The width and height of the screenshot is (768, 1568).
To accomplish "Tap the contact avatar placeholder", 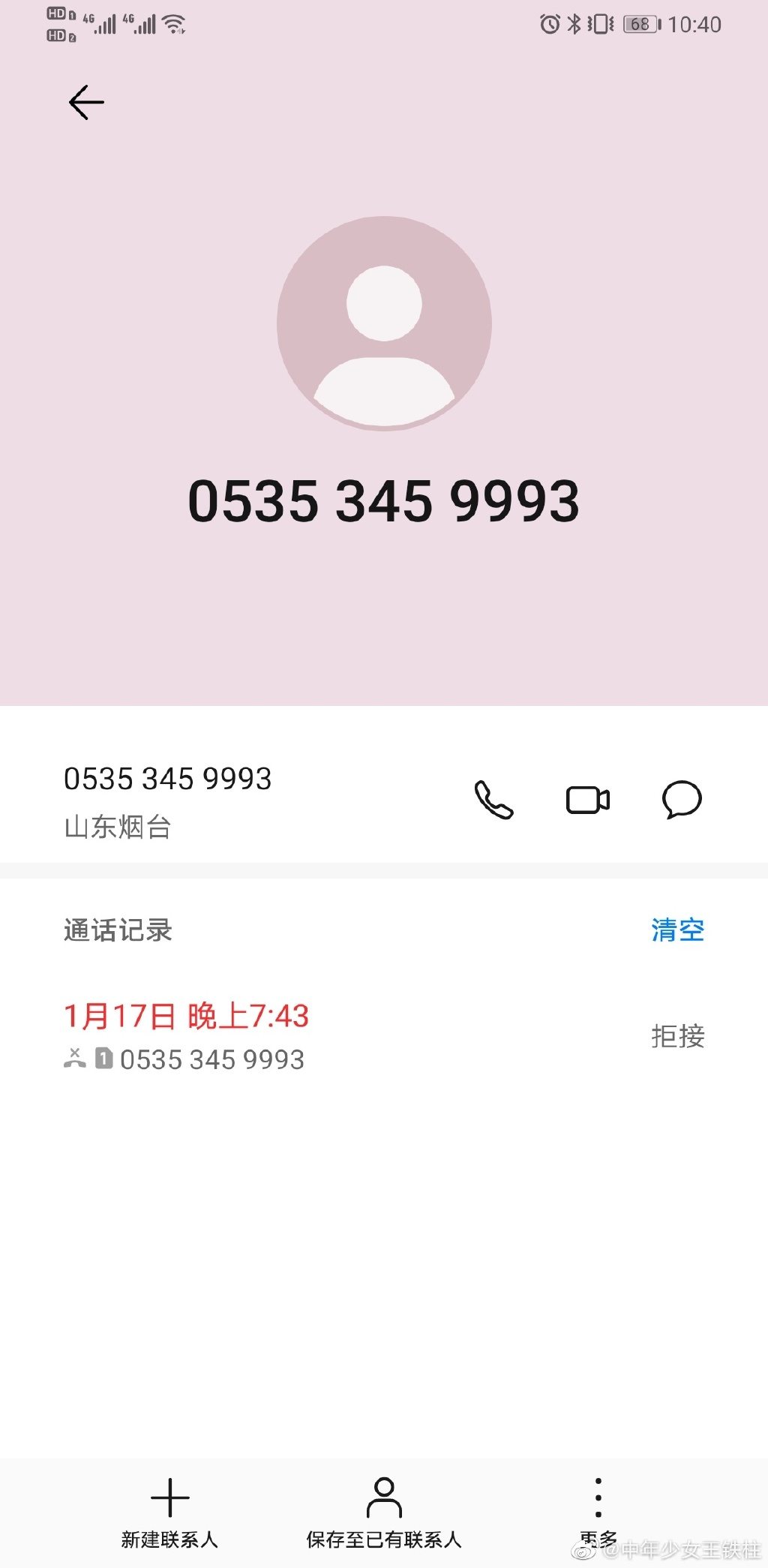I will click(x=384, y=323).
